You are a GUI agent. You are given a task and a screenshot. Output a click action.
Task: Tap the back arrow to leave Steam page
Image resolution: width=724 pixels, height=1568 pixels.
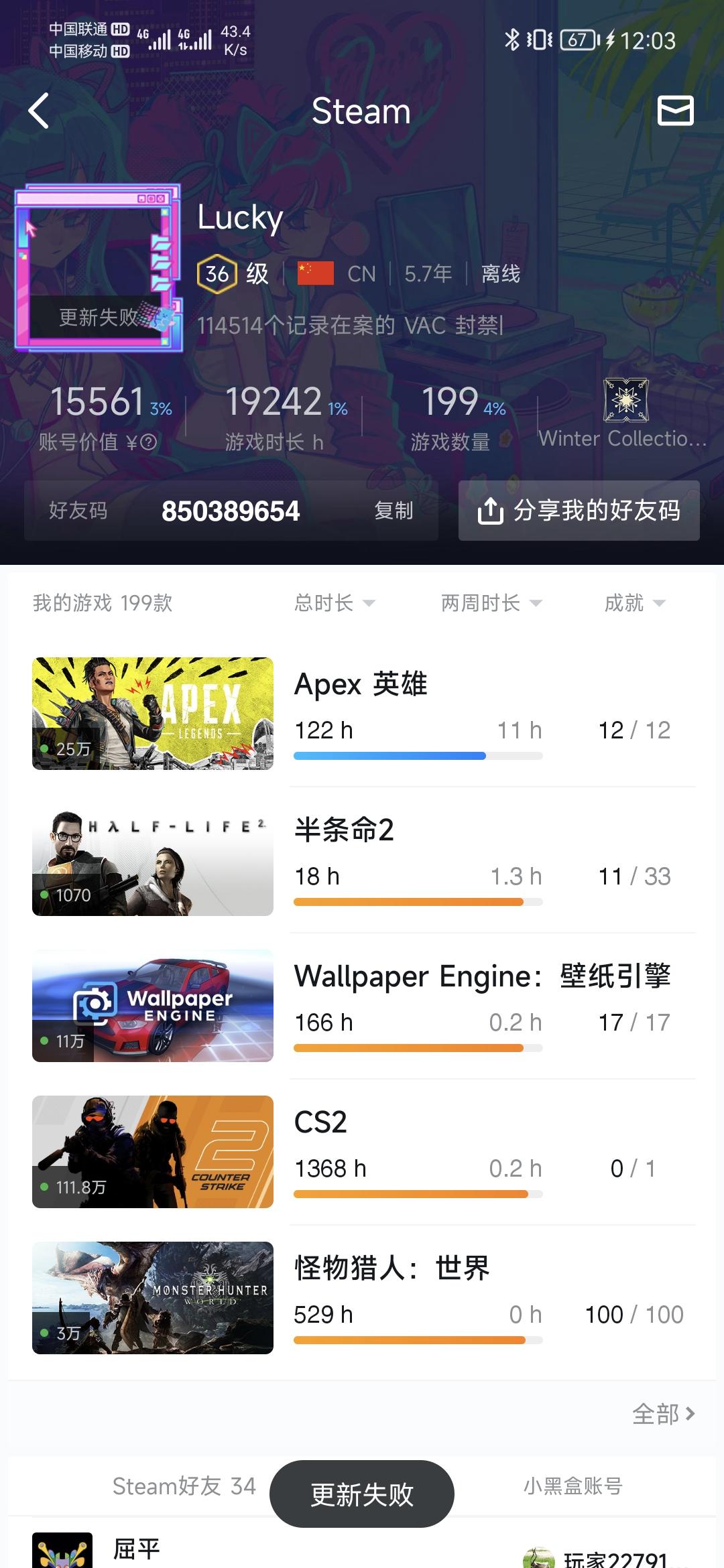pyautogui.click(x=38, y=111)
